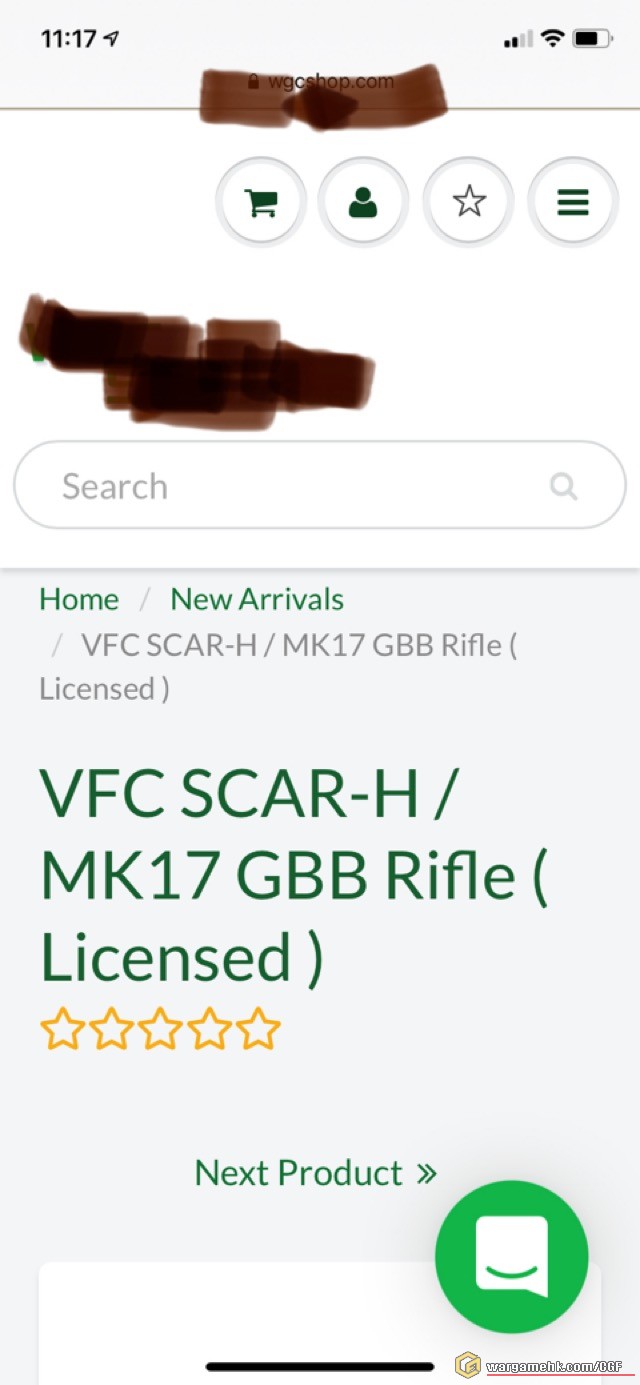Open the user account icon
The width and height of the screenshot is (640, 1385).
[x=363, y=203]
